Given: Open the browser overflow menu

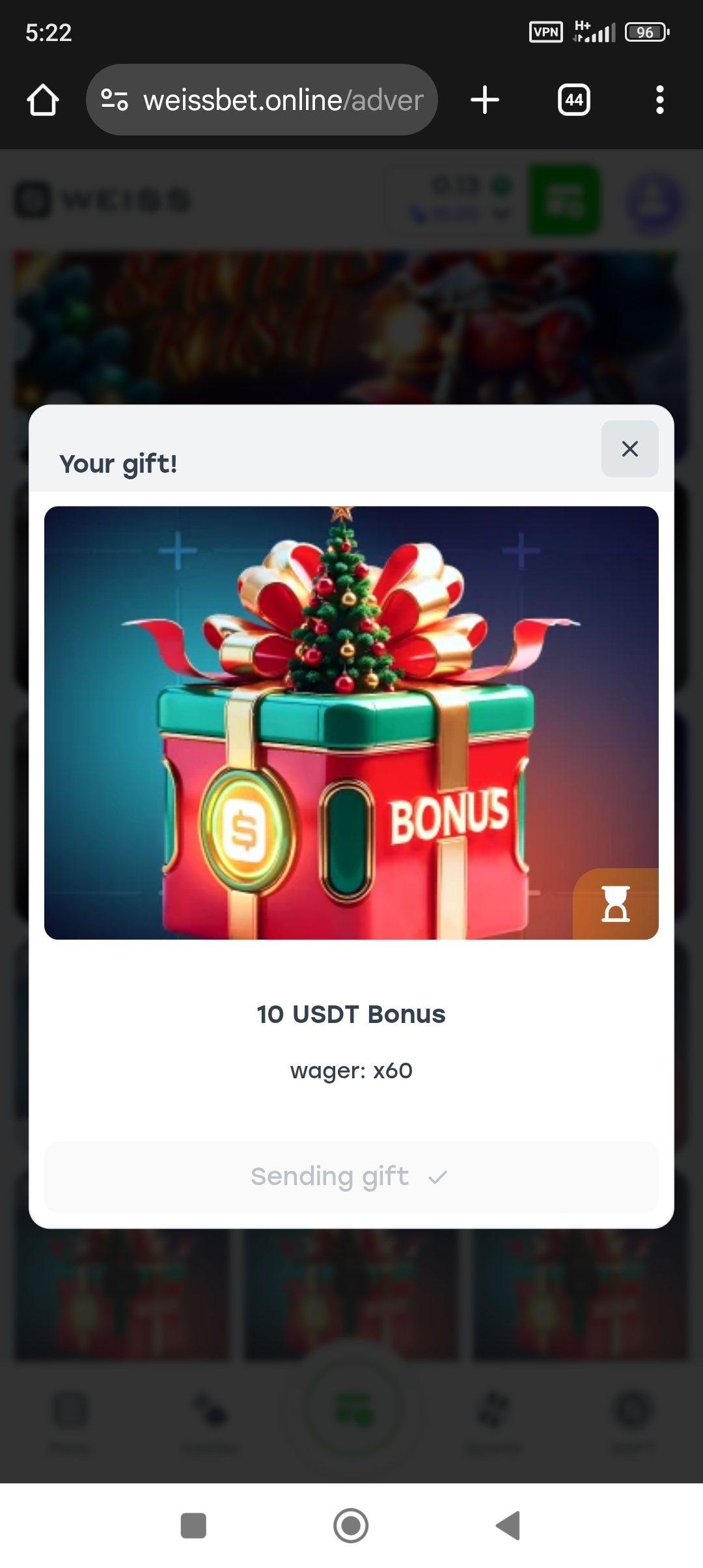Looking at the screenshot, I should click(659, 100).
